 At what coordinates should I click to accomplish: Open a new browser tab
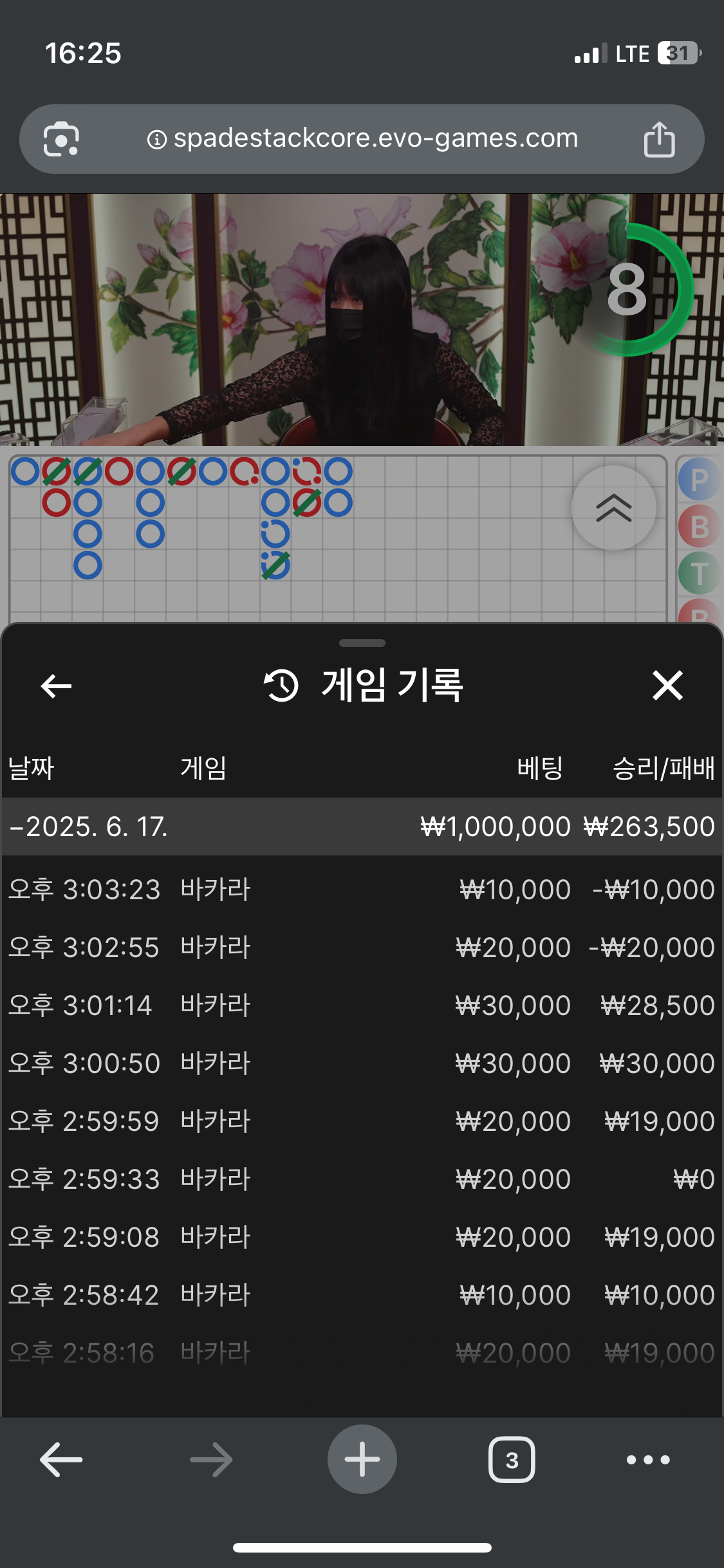(362, 1459)
